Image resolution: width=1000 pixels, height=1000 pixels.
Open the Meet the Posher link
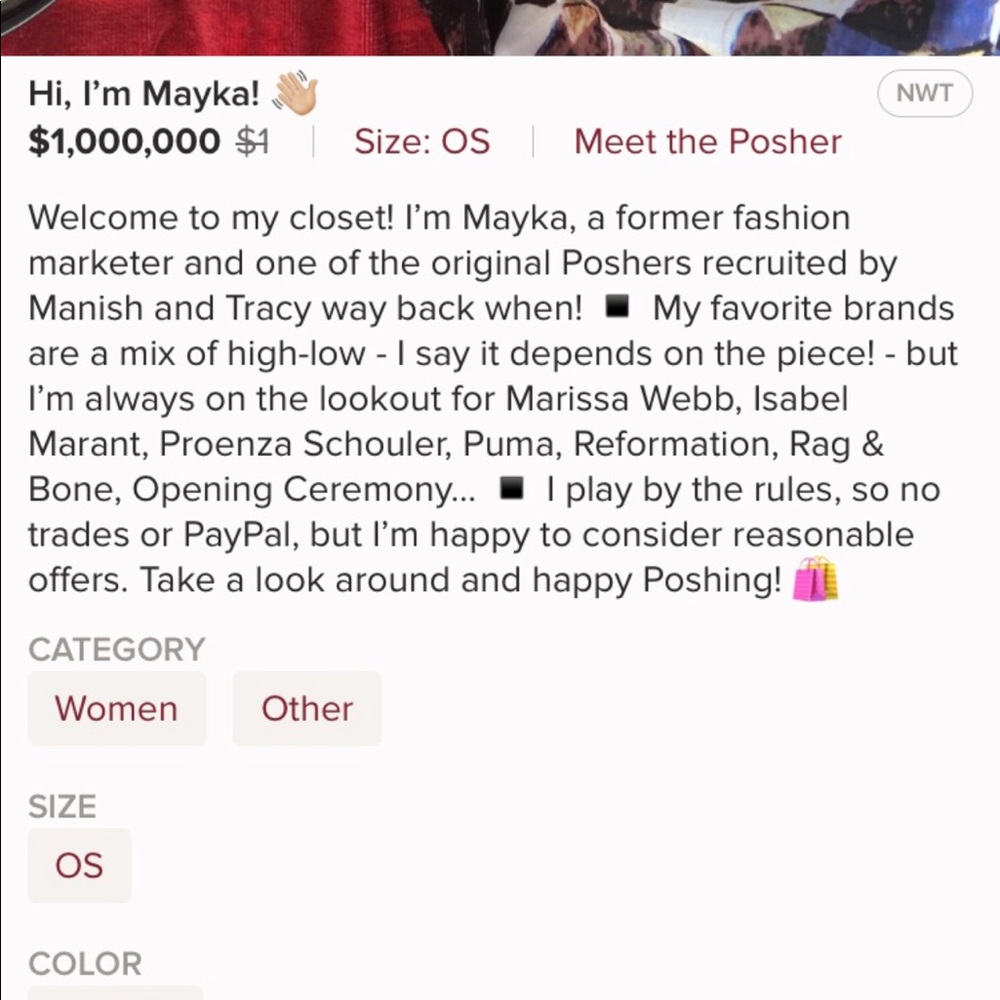pos(707,142)
